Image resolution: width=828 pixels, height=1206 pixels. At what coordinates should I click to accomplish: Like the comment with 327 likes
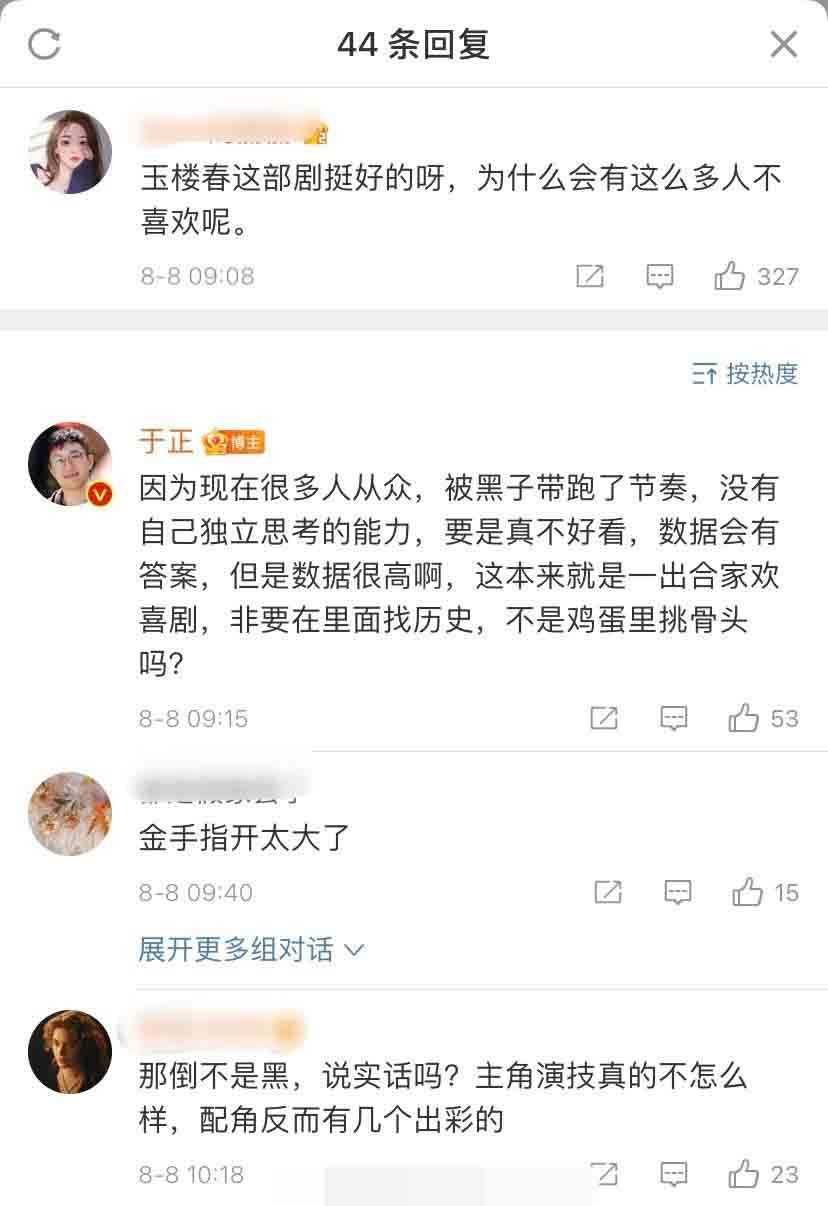(730, 276)
